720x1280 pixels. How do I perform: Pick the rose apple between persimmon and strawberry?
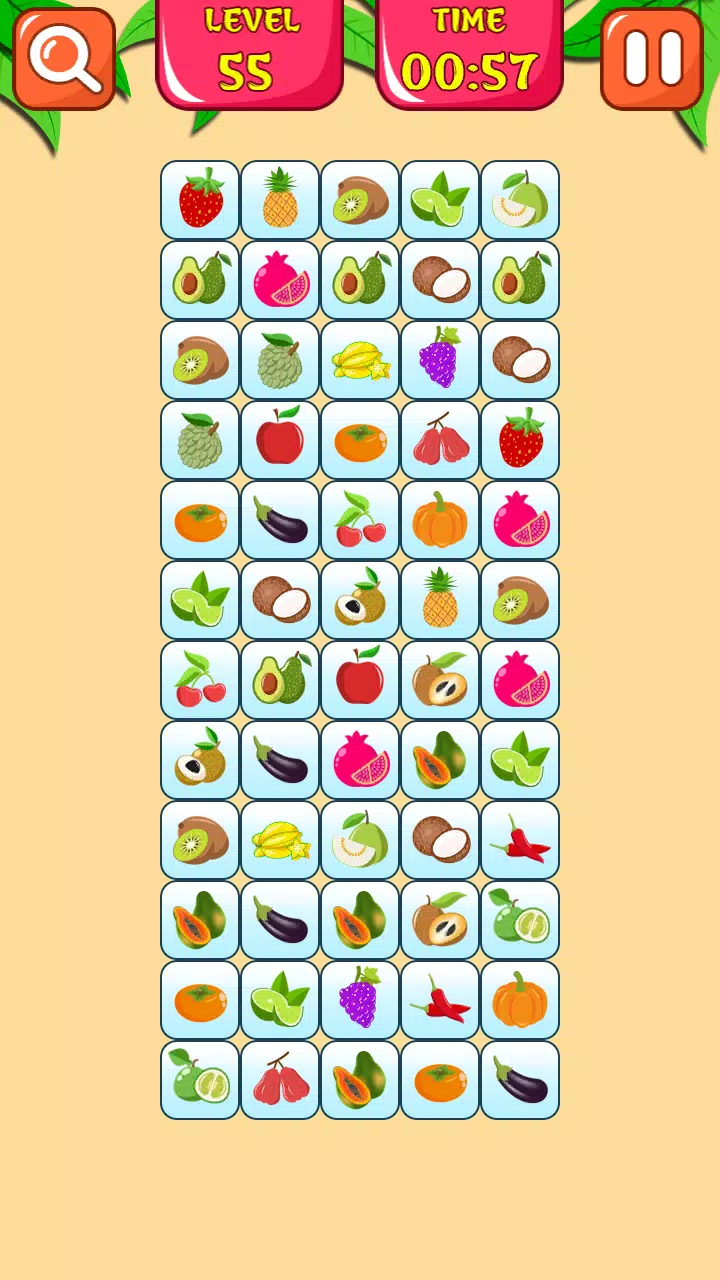point(440,440)
